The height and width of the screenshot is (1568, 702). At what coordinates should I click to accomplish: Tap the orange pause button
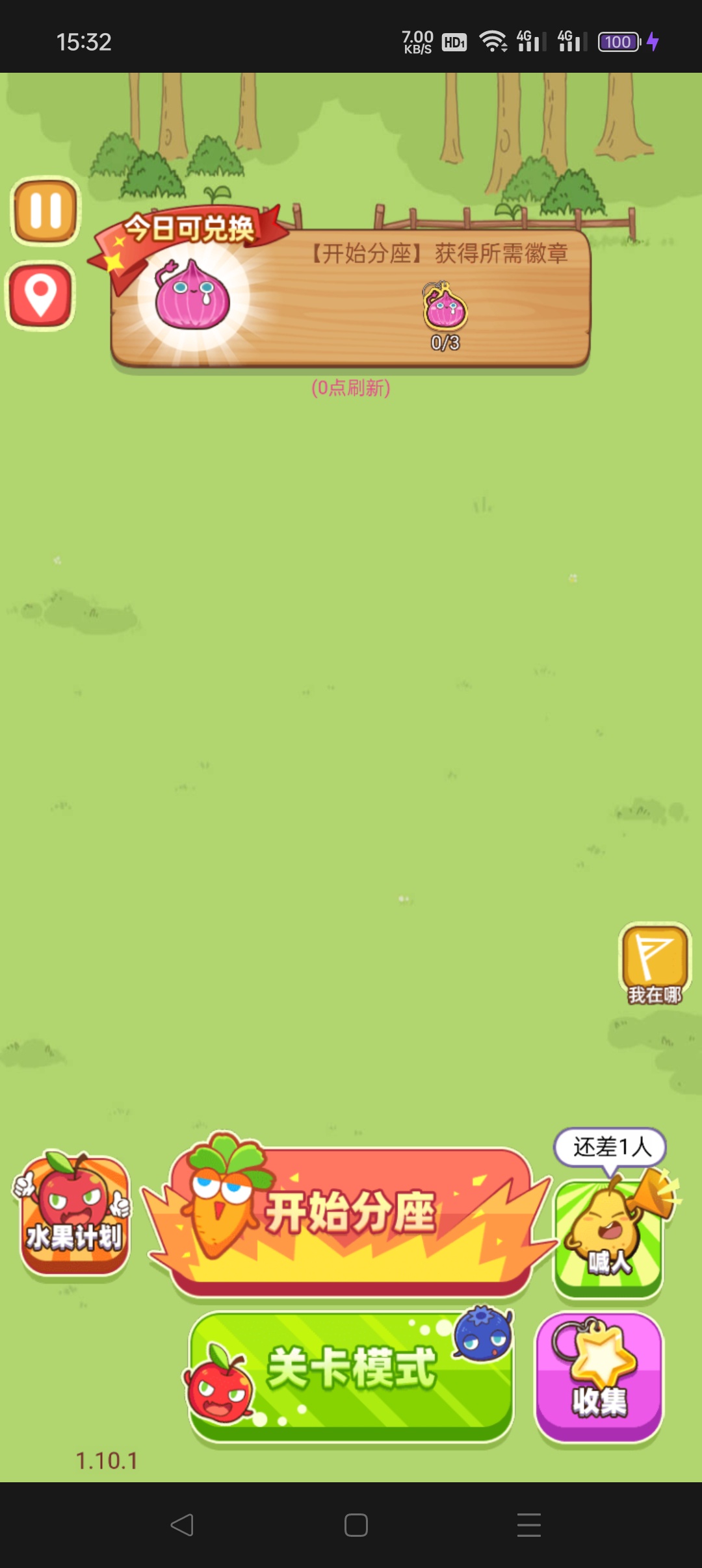[45, 212]
